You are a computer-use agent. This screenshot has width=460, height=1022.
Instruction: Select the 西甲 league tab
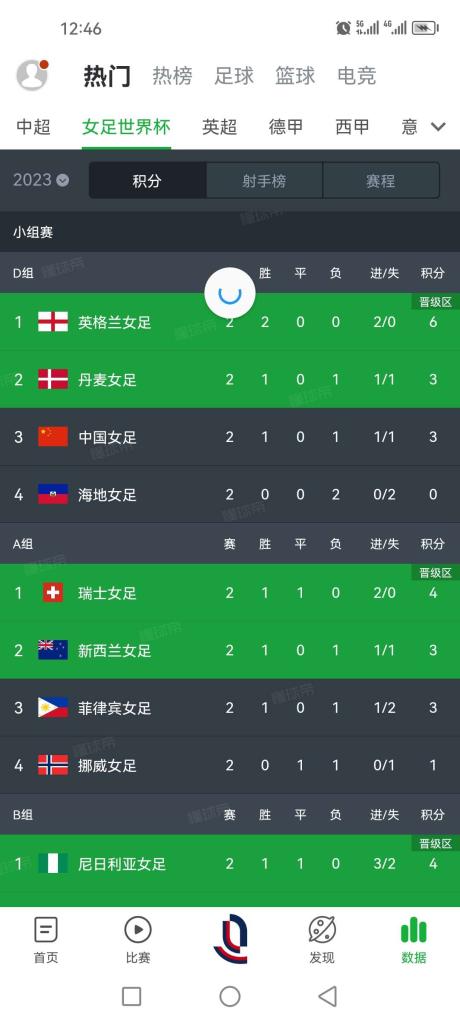pos(352,126)
